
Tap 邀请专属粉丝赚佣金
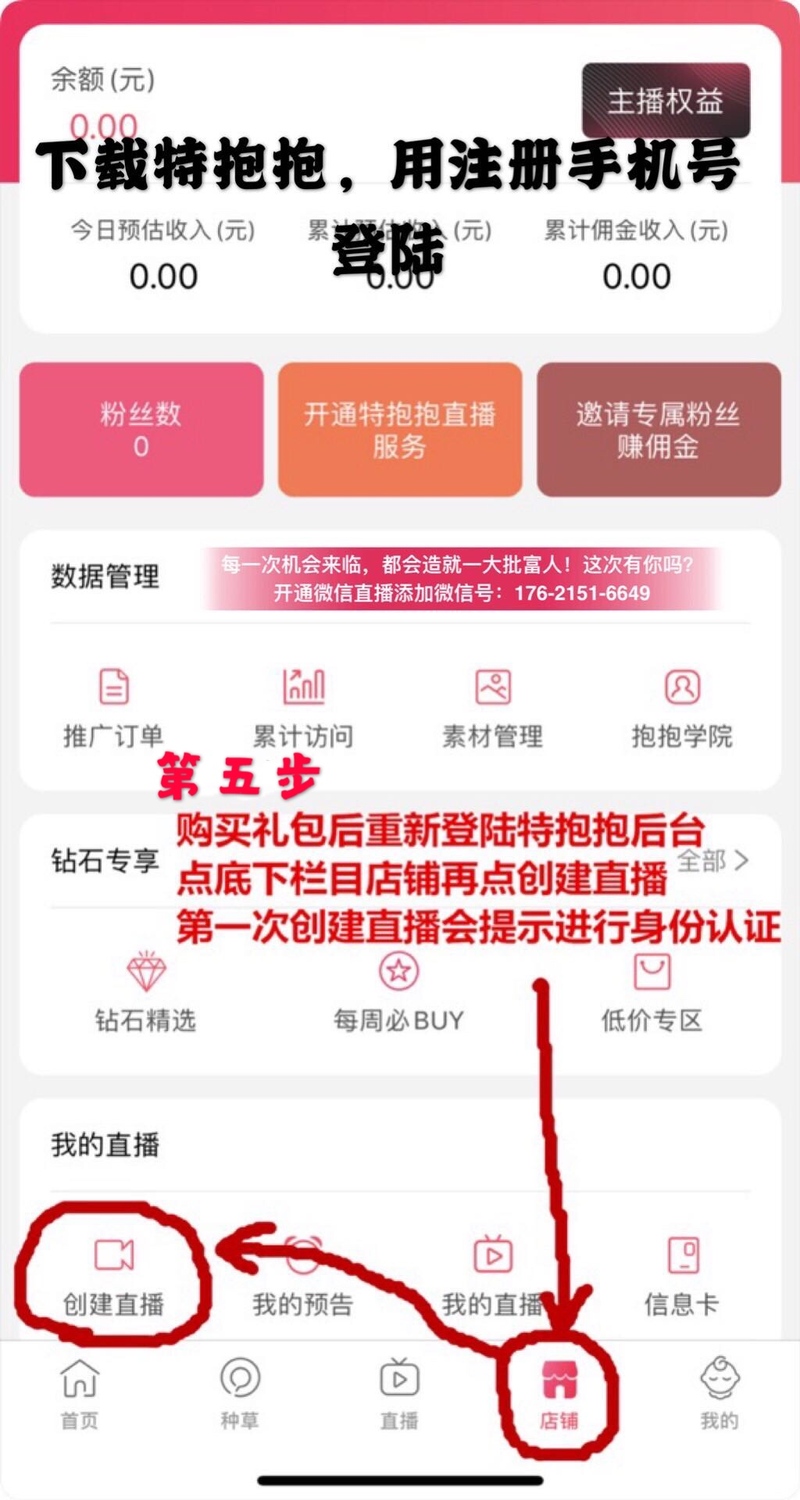coord(658,430)
